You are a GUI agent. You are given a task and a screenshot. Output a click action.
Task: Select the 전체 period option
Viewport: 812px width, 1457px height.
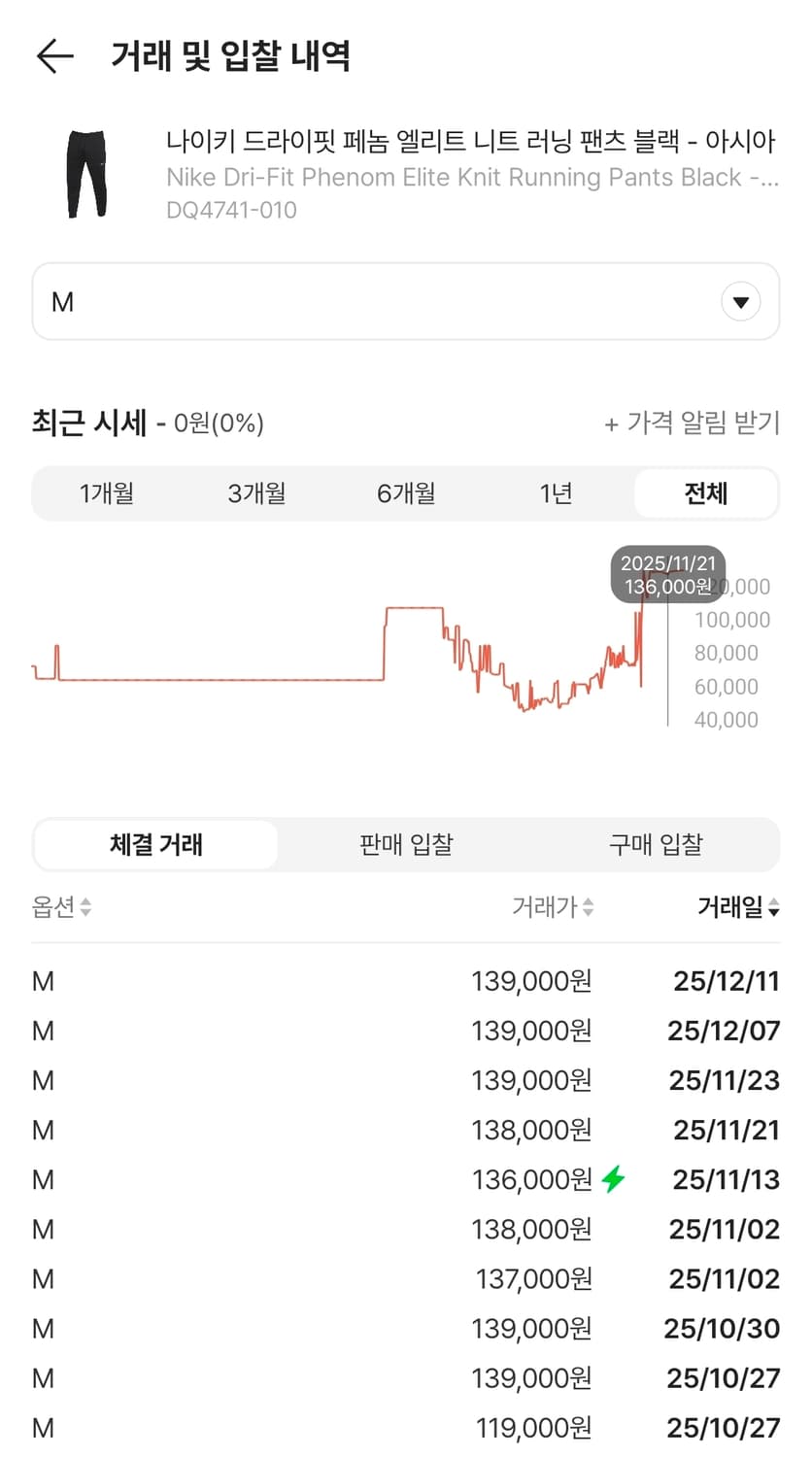(706, 493)
